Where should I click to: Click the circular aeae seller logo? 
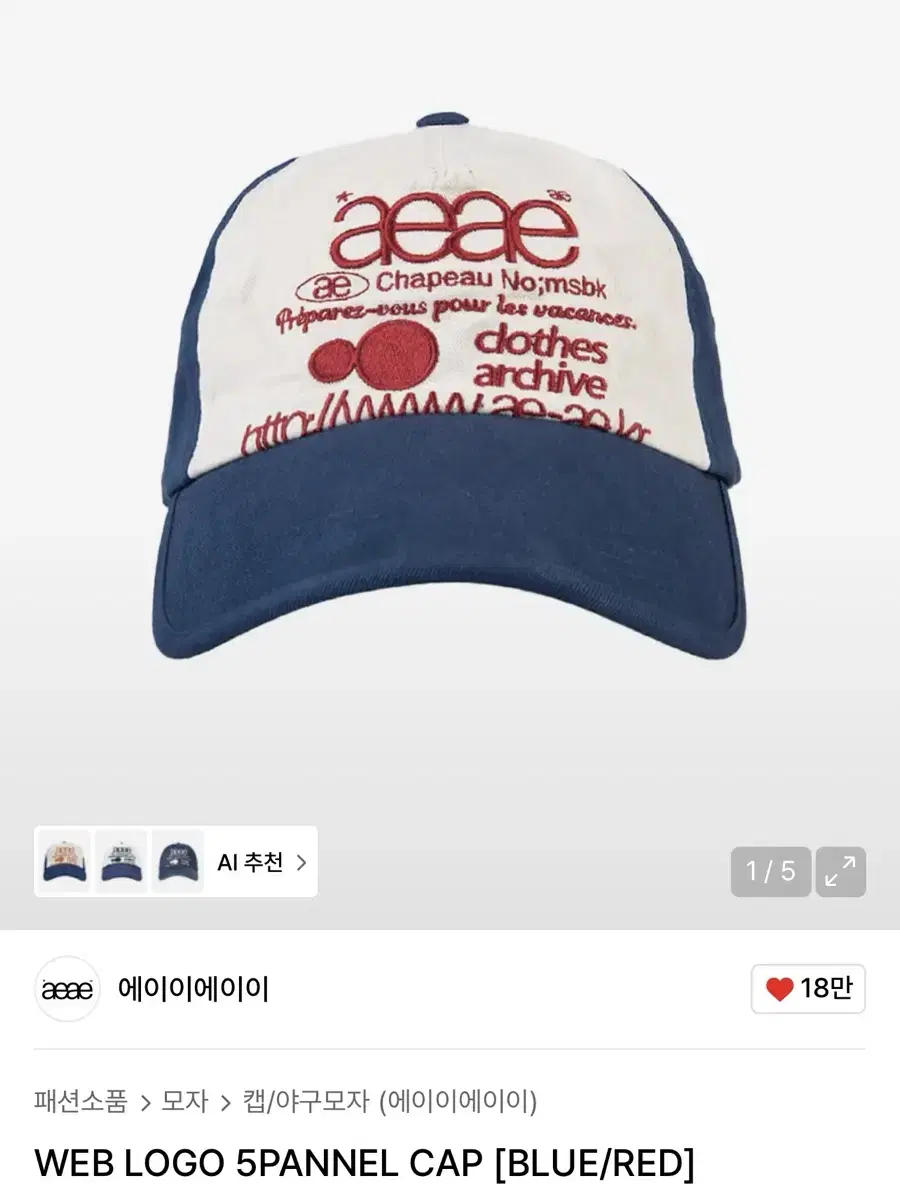tap(66, 989)
